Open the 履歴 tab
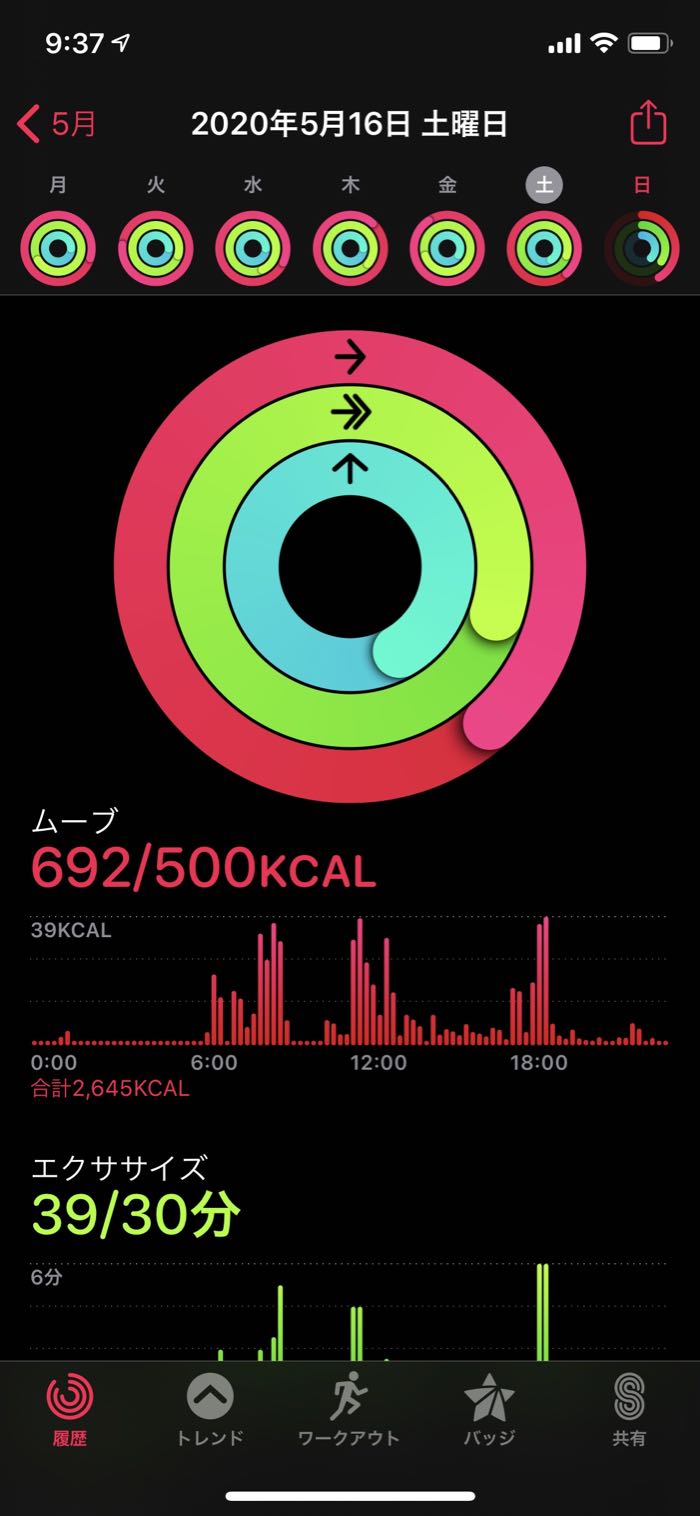Image resolution: width=700 pixels, height=1516 pixels. tap(70, 1410)
